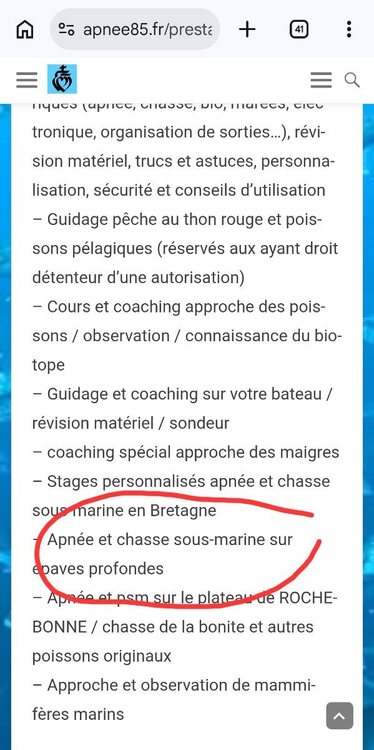
Task: Open the browser overflow menu
Action: pyautogui.click(x=349, y=30)
